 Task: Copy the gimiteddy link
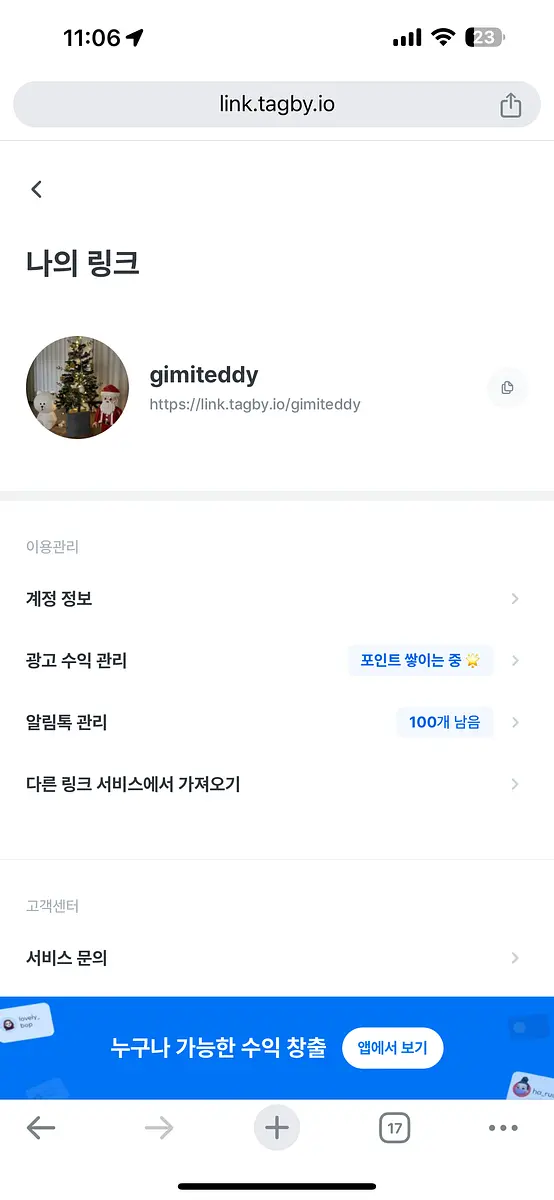508,388
